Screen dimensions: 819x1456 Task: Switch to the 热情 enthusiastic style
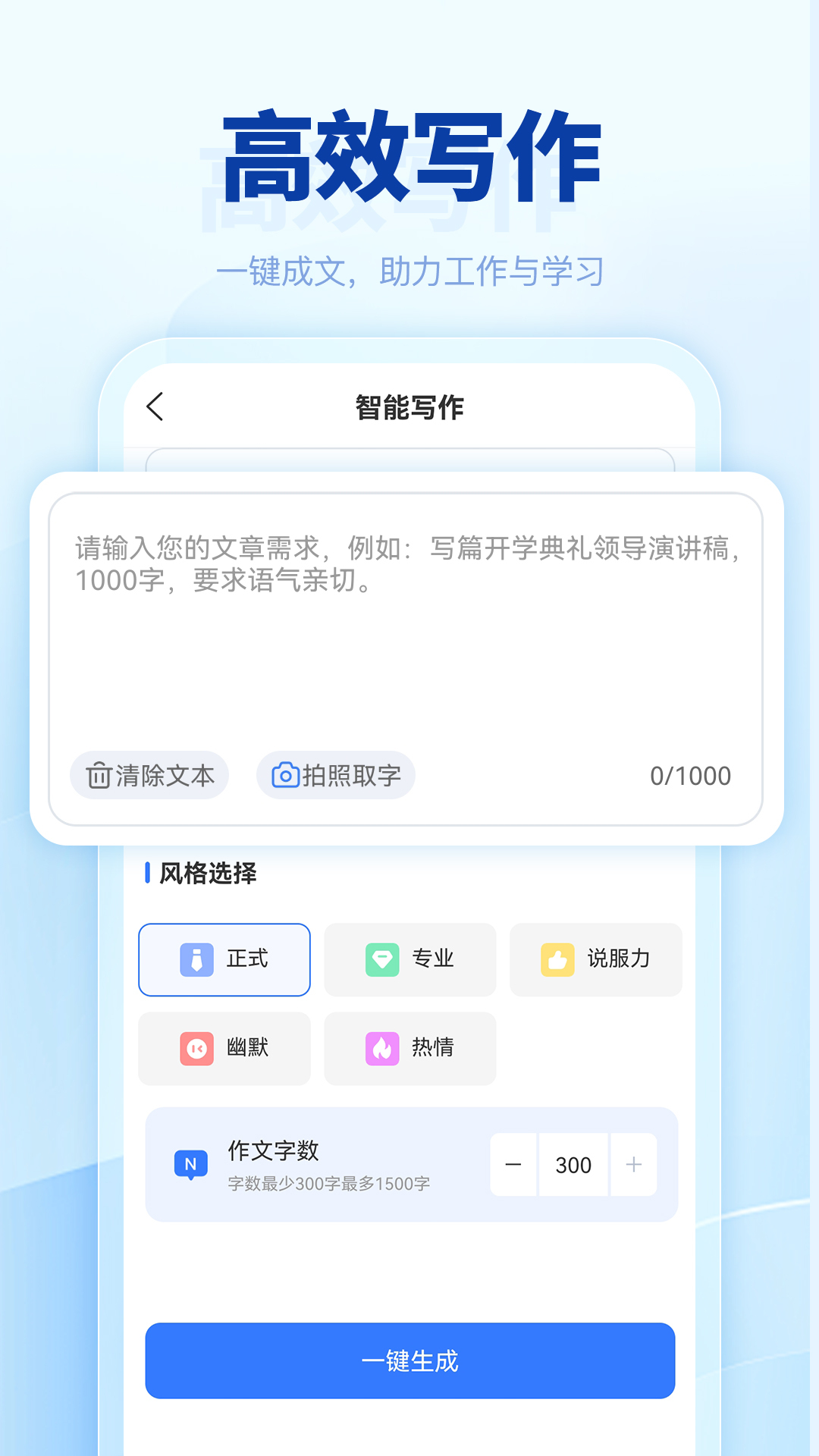pyautogui.click(x=409, y=1049)
